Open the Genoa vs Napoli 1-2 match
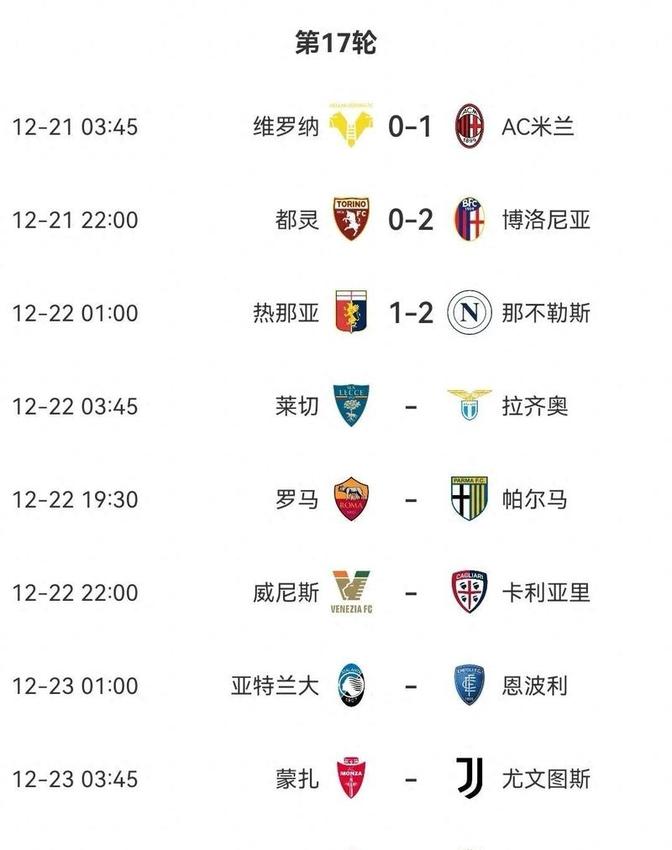Screen dimensions: 672x850 click(x=410, y=313)
